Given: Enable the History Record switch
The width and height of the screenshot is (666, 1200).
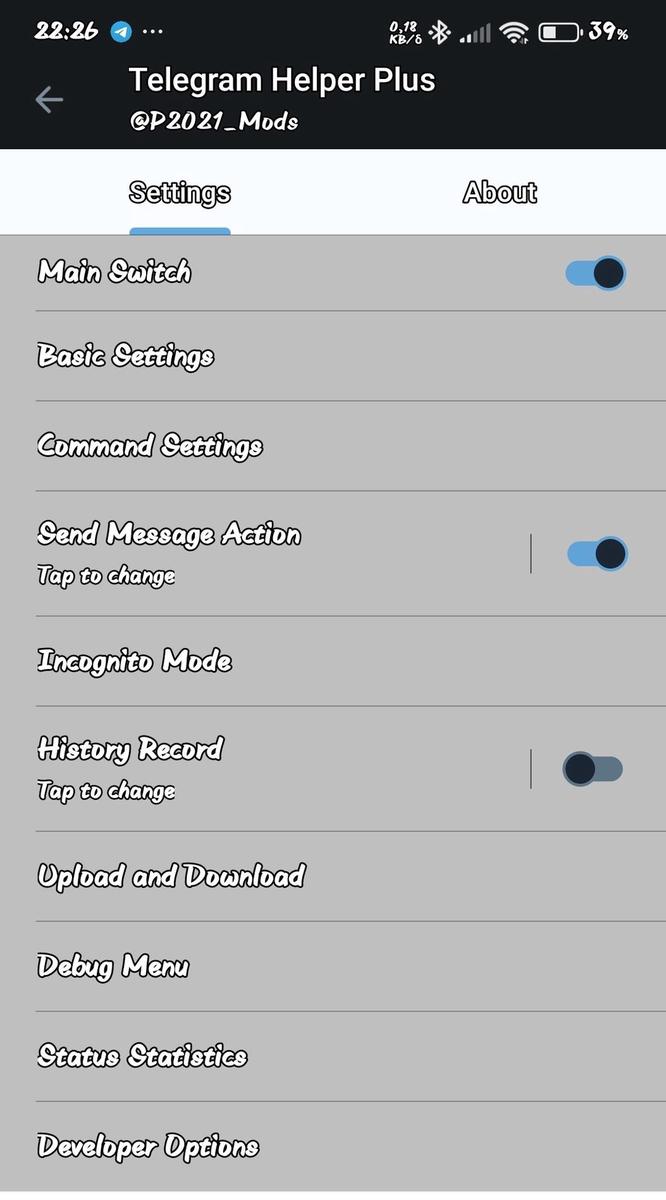Looking at the screenshot, I should point(592,769).
